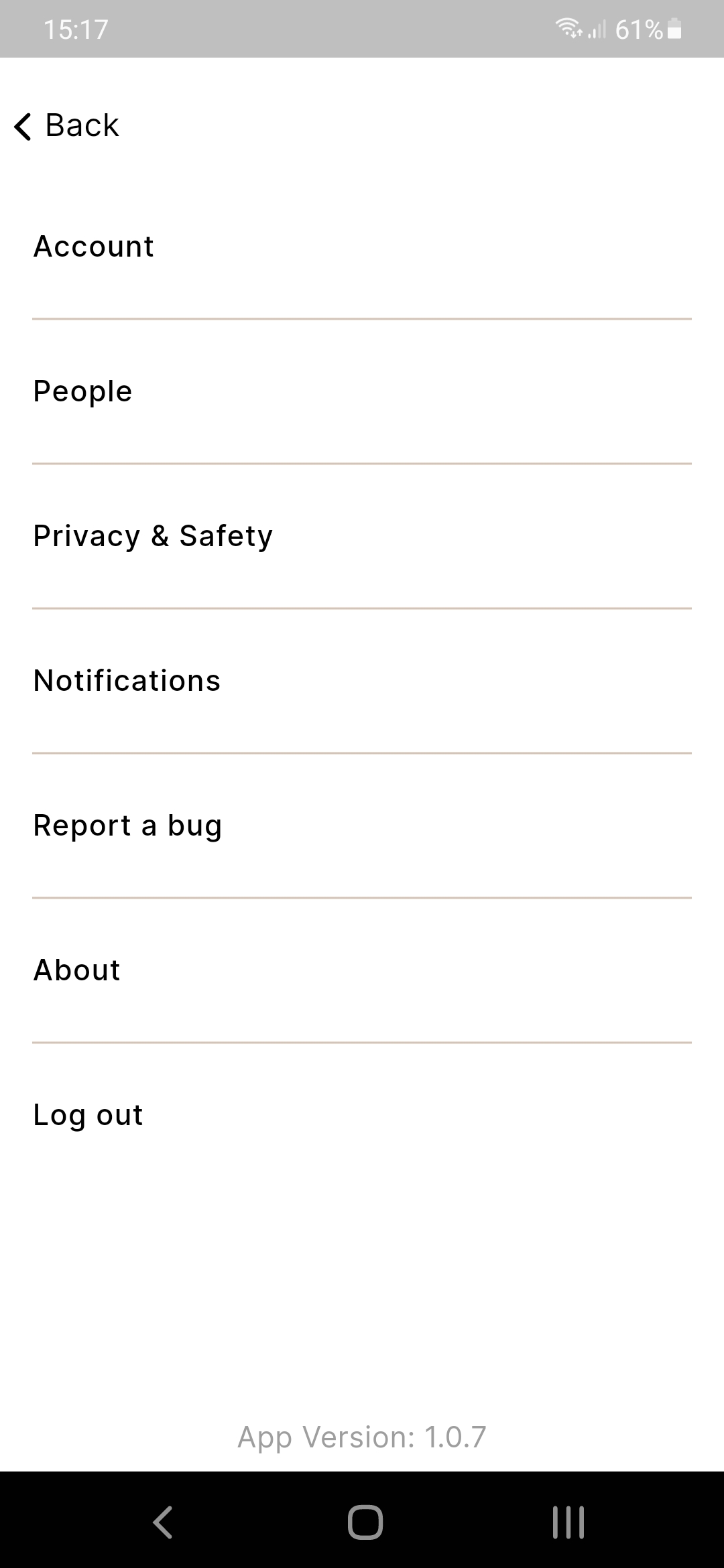Open the Notifications settings section
This screenshot has height=1568, width=724.
127,680
